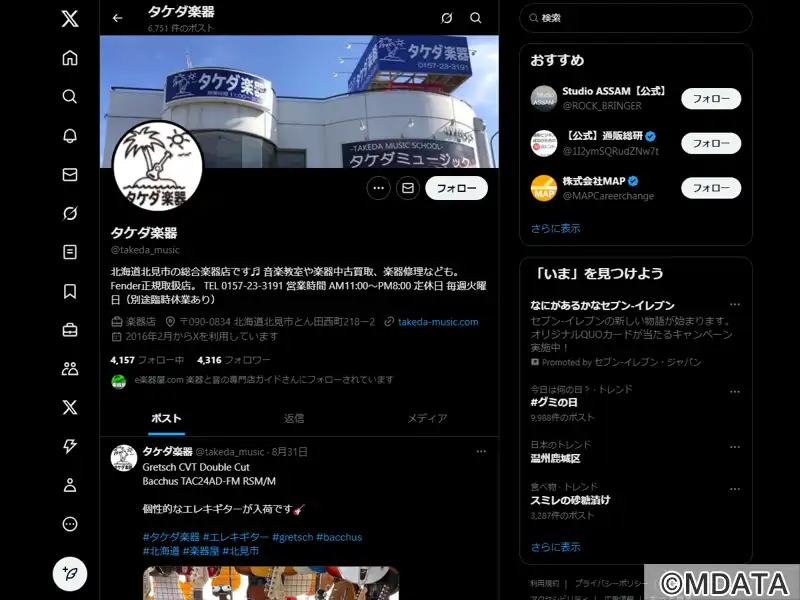Open notifications bell in sidebar

click(70, 136)
